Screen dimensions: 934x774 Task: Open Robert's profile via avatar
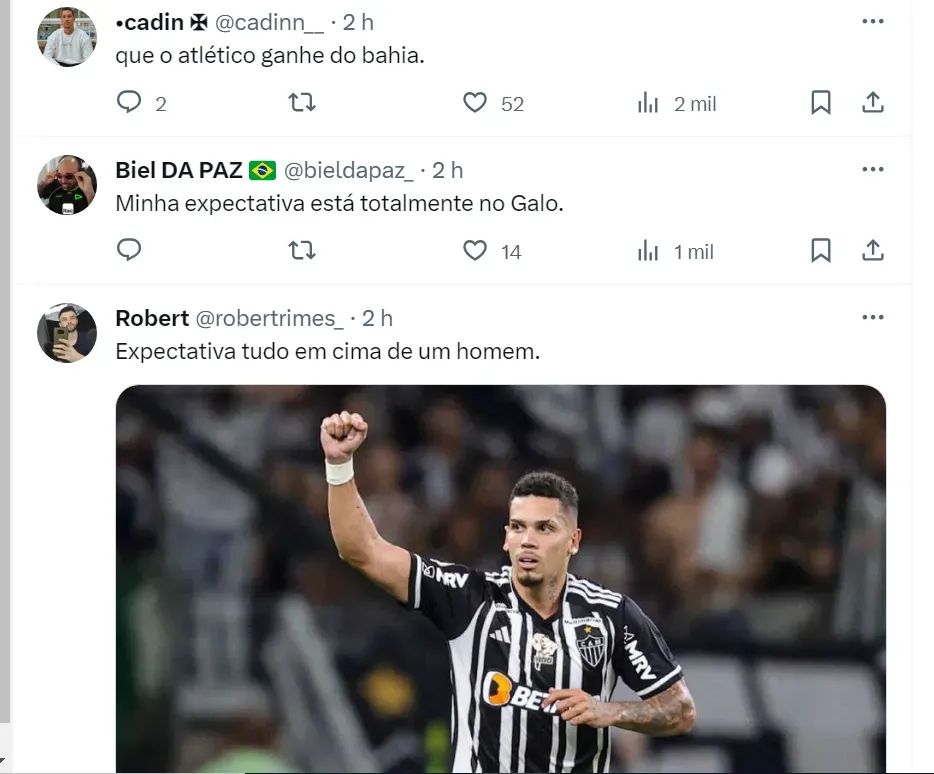tap(67, 333)
